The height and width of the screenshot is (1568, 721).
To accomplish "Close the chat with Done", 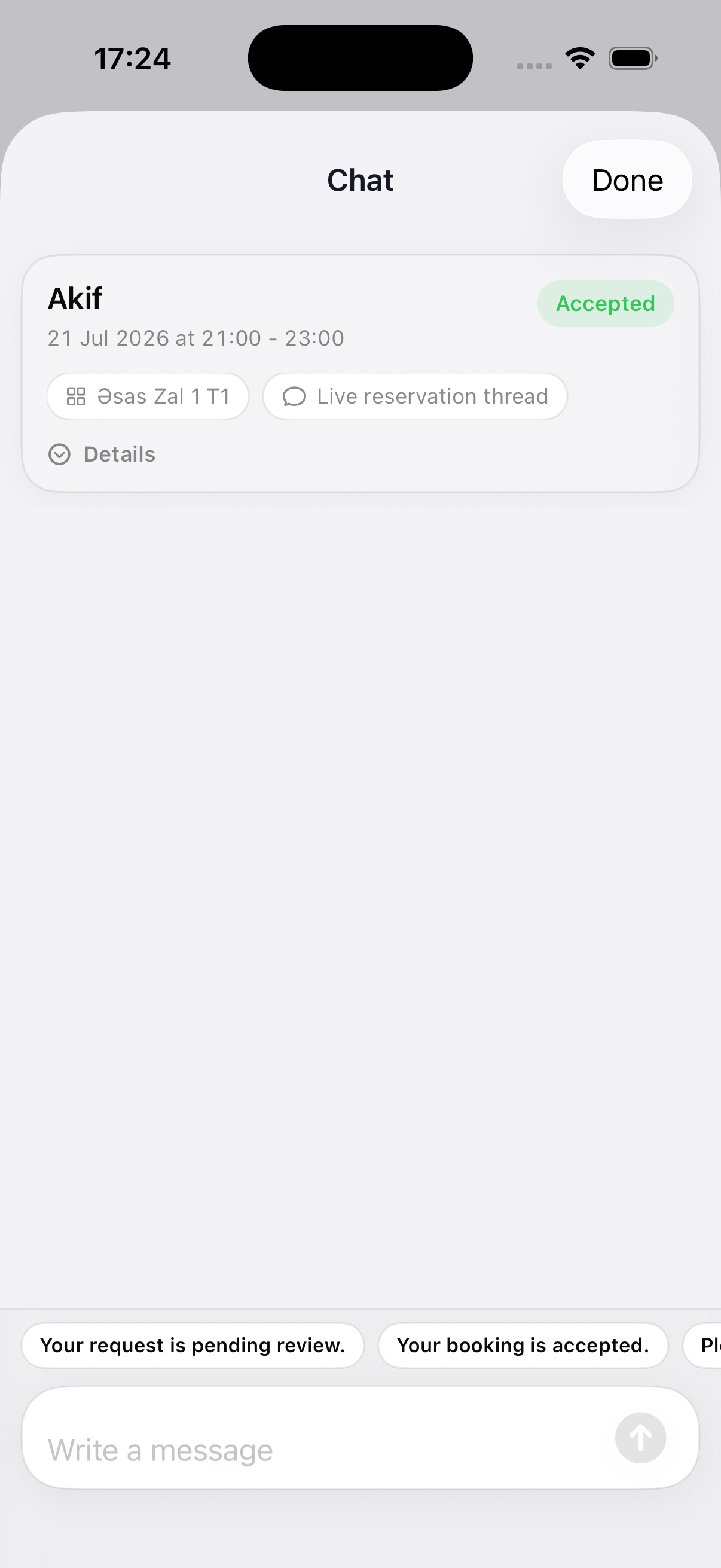I will [627, 180].
